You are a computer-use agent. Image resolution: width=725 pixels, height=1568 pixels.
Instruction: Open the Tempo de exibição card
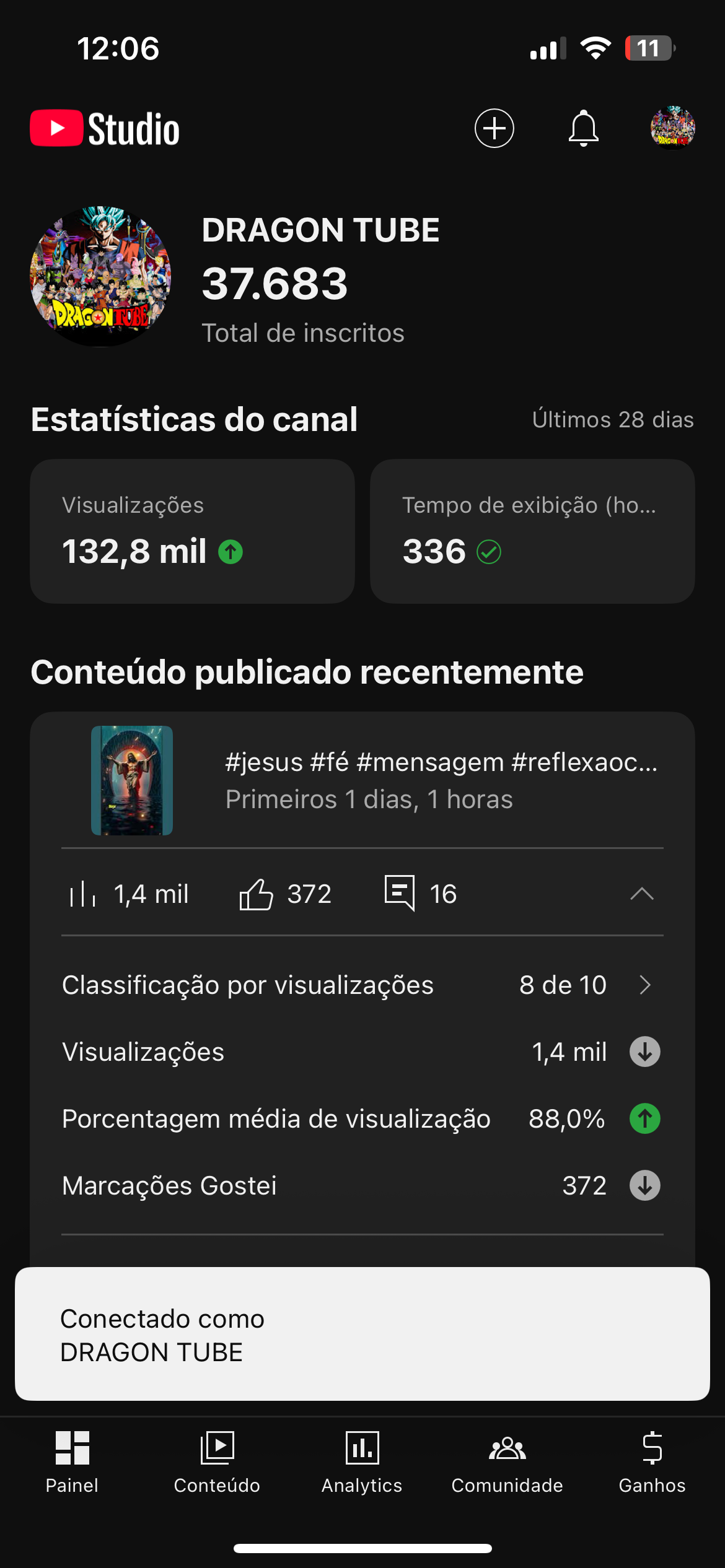[532, 531]
